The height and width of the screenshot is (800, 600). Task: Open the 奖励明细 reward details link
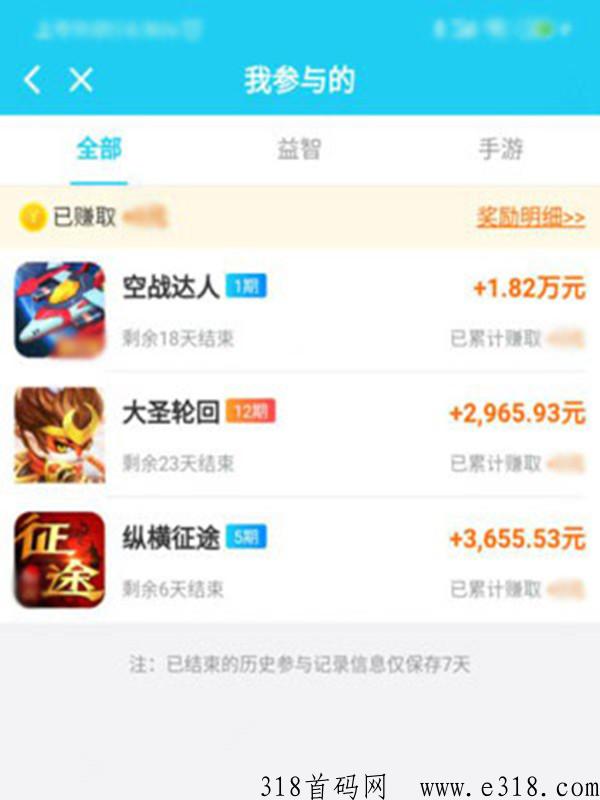(x=530, y=217)
